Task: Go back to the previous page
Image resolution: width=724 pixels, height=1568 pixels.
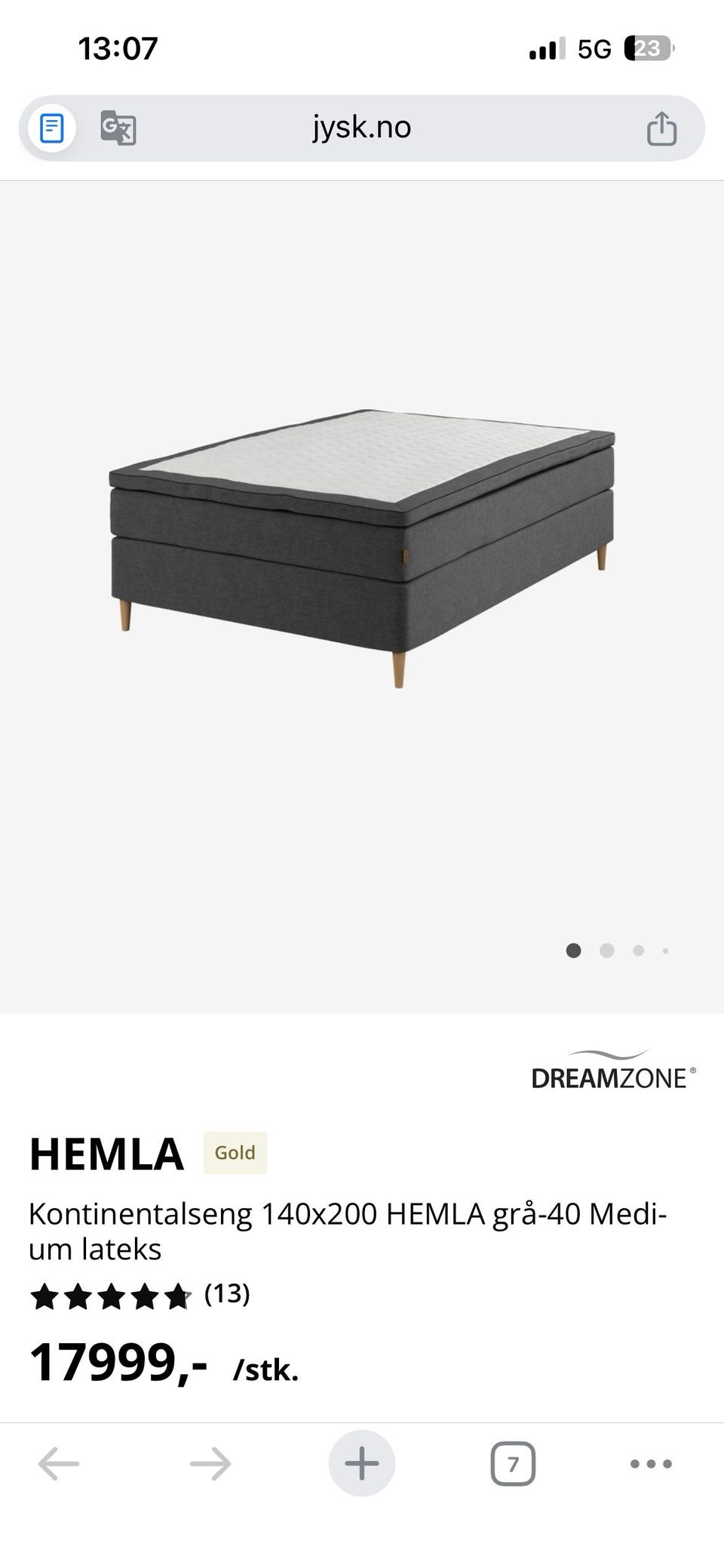Action: pos(59,1464)
